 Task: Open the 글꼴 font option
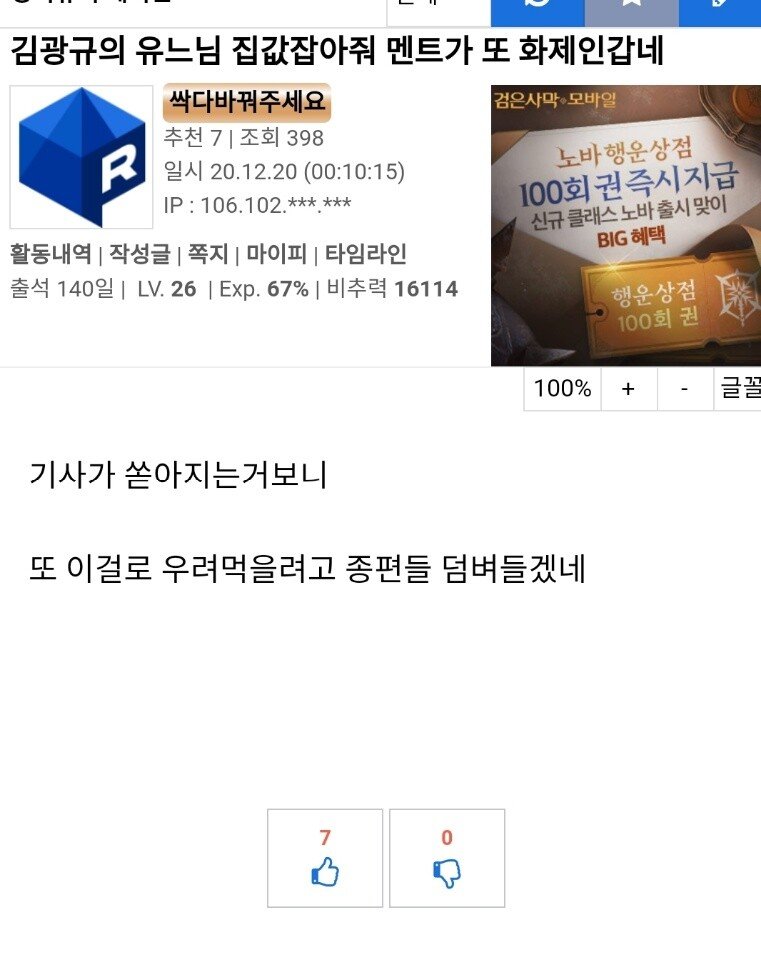[738, 389]
